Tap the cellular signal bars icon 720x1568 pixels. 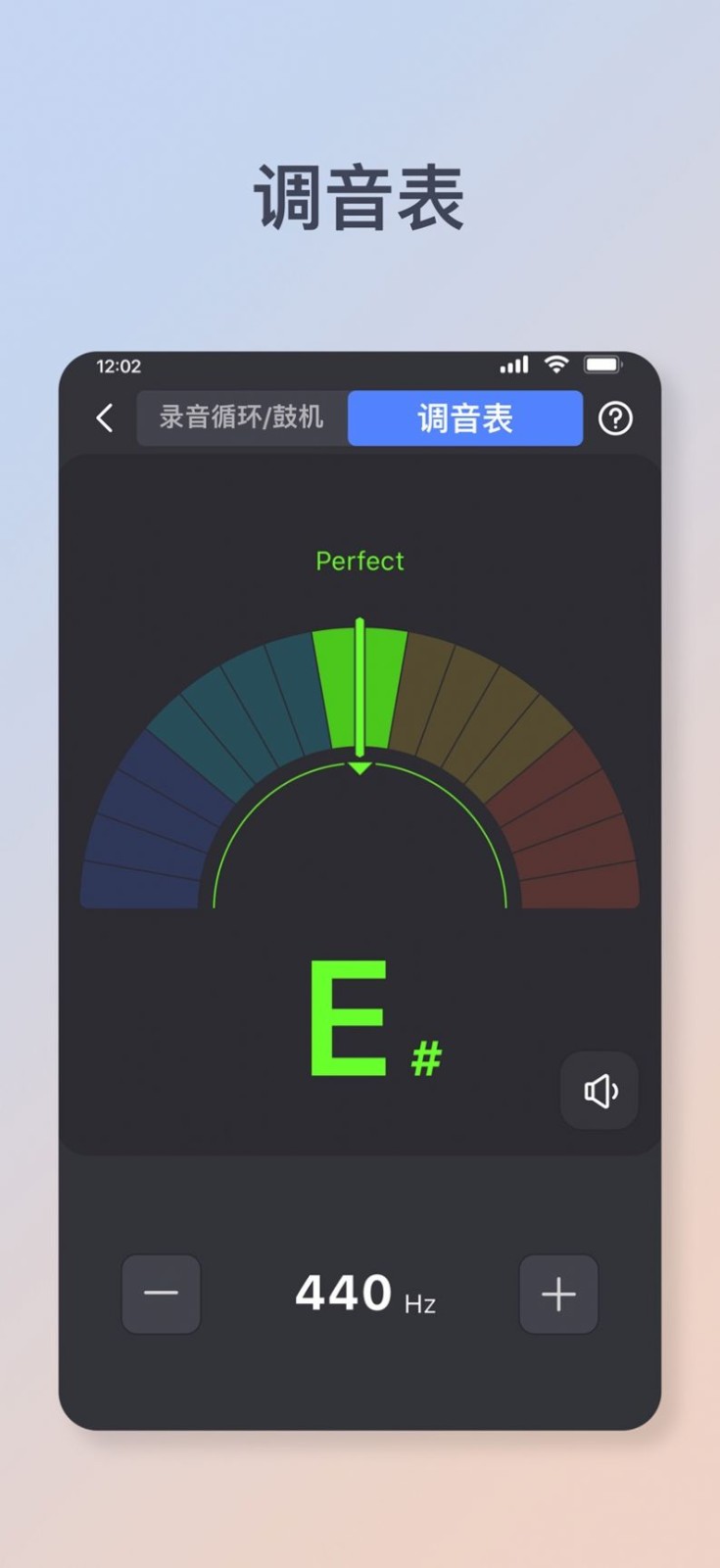514,365
